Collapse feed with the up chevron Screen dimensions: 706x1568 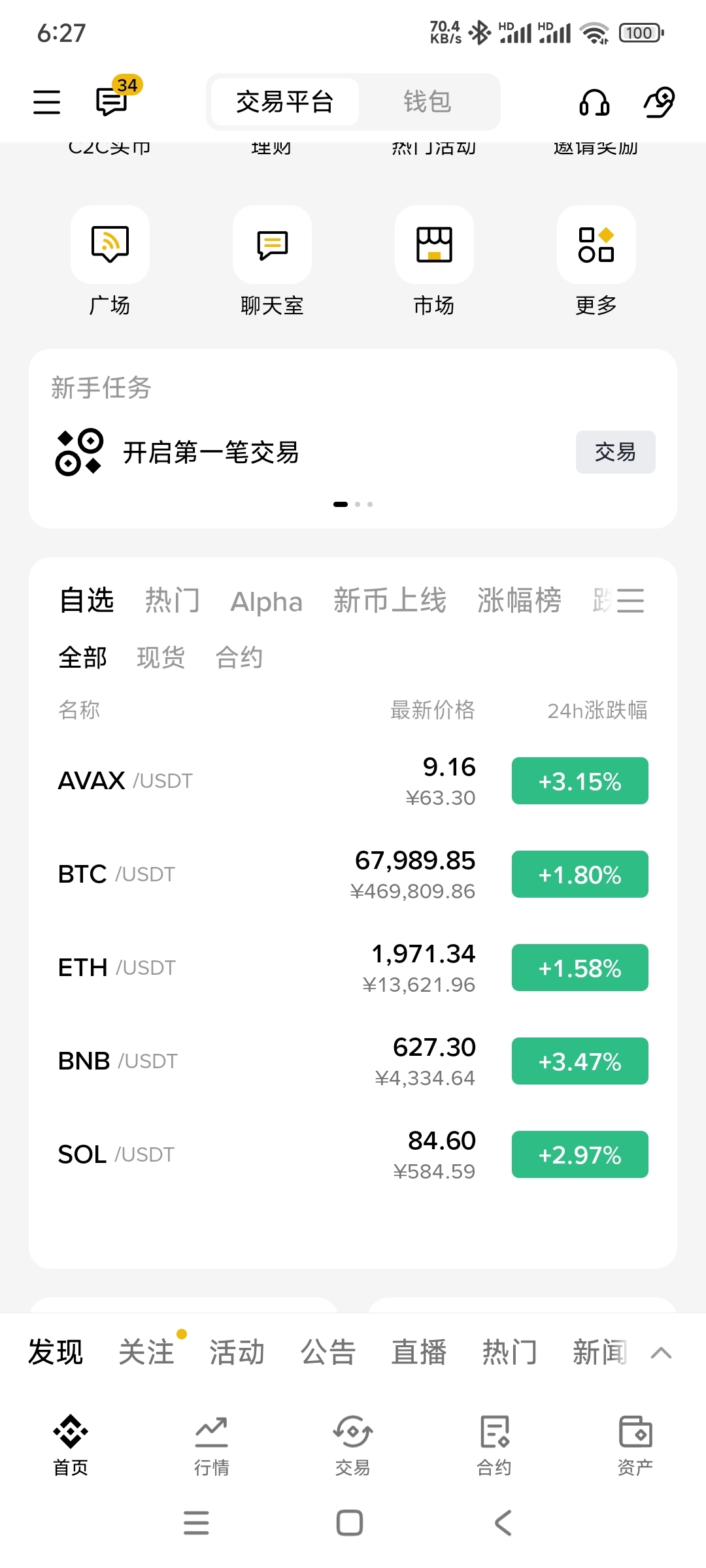(662, 1352)
